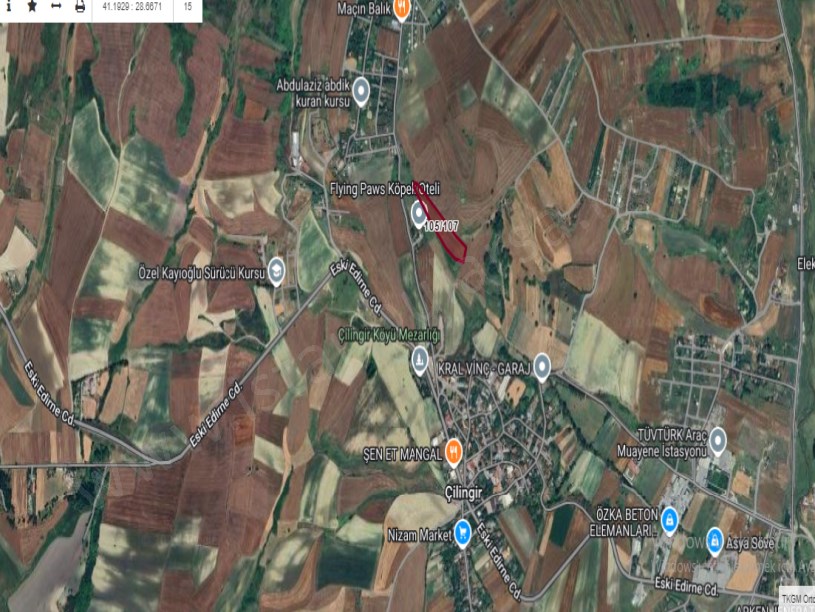The width and height of the screenshot is (815, 612).
Task: Tap the Çilingir Köyü Mezarlığı marker
Action: point(421,363)
